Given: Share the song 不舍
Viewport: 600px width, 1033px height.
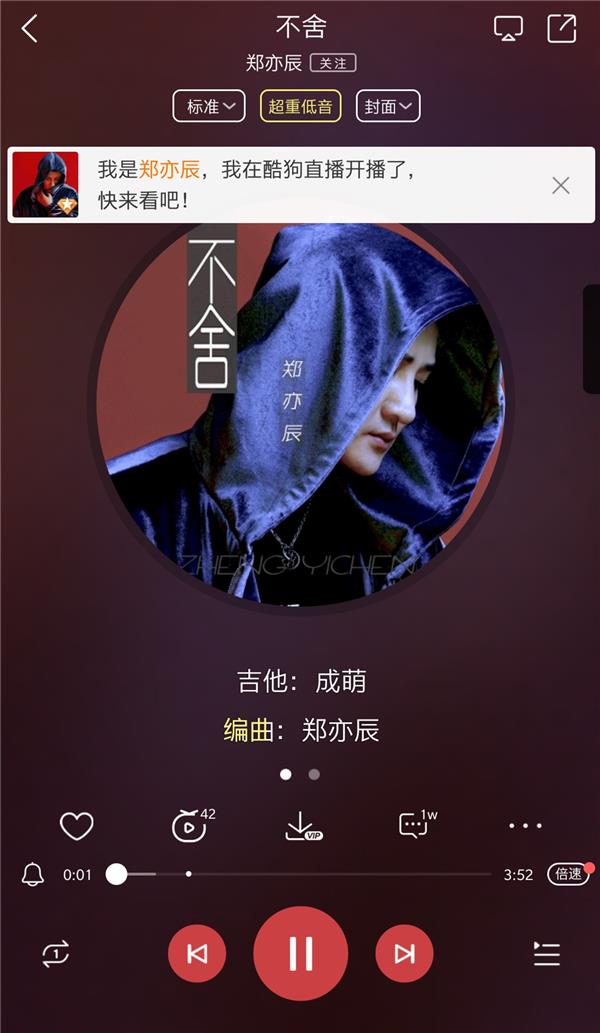Looking at the screenshot, I should [562, 28].
